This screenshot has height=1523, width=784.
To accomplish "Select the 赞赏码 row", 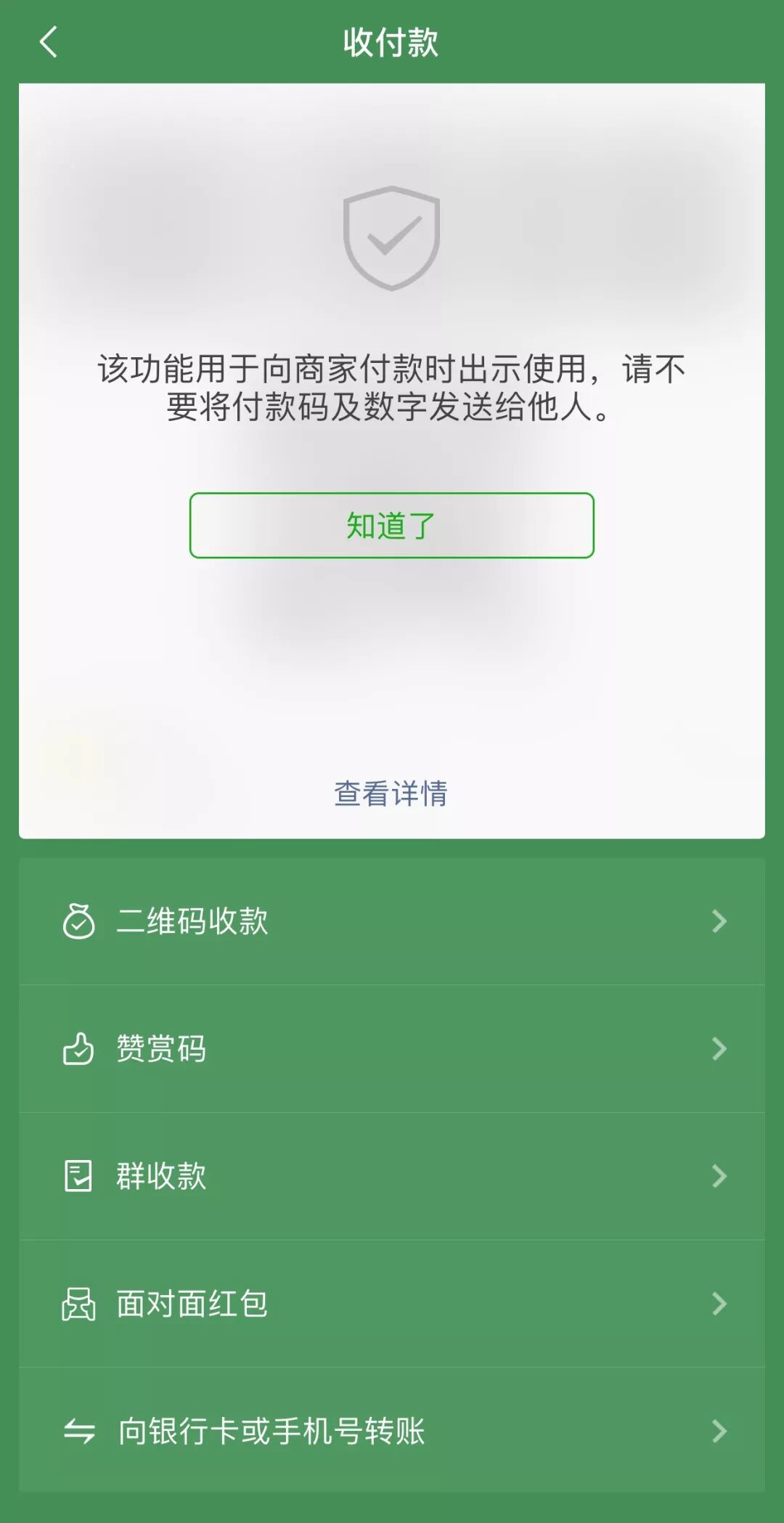I will [392, 1049].
